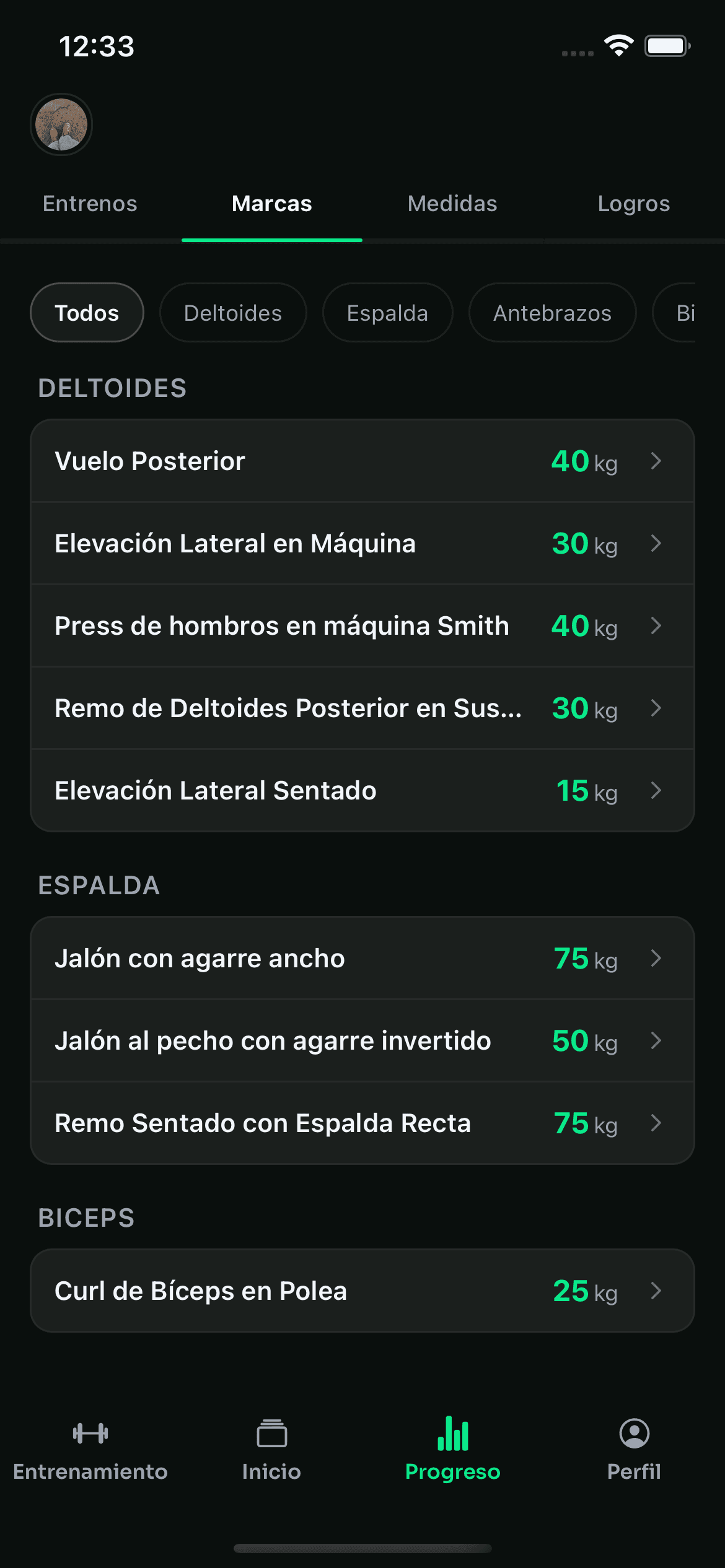Expand Elevación Lateral en Máquina details
This screenshot has height=1568, width=725.
tap(362, 543)
